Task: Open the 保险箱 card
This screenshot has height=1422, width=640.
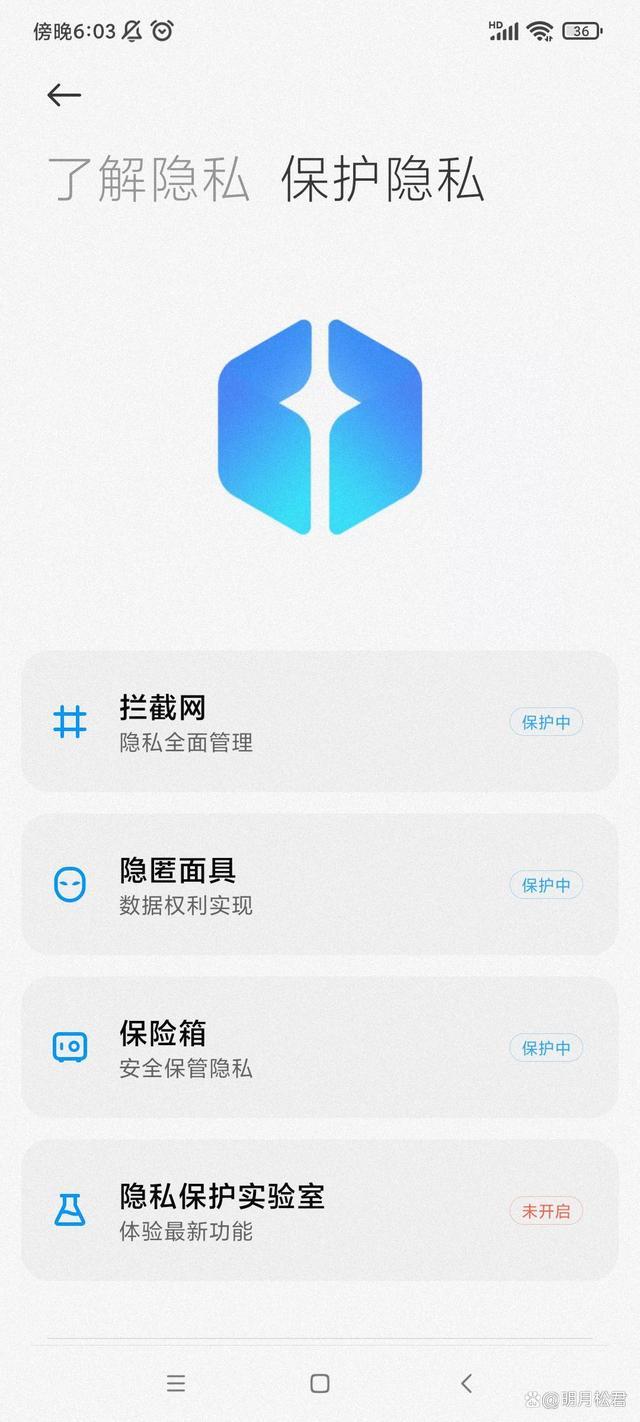Action: click(319, 1047)
